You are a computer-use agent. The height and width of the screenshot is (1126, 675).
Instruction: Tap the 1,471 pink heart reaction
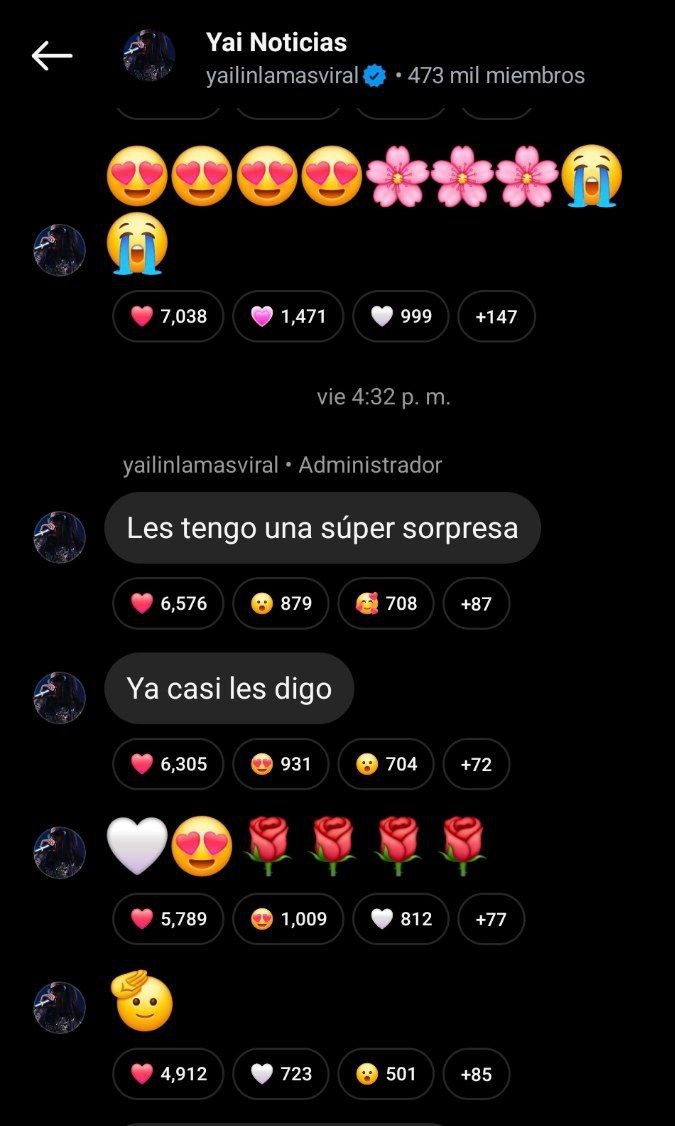pyautogui.click(x=287, y=317)
